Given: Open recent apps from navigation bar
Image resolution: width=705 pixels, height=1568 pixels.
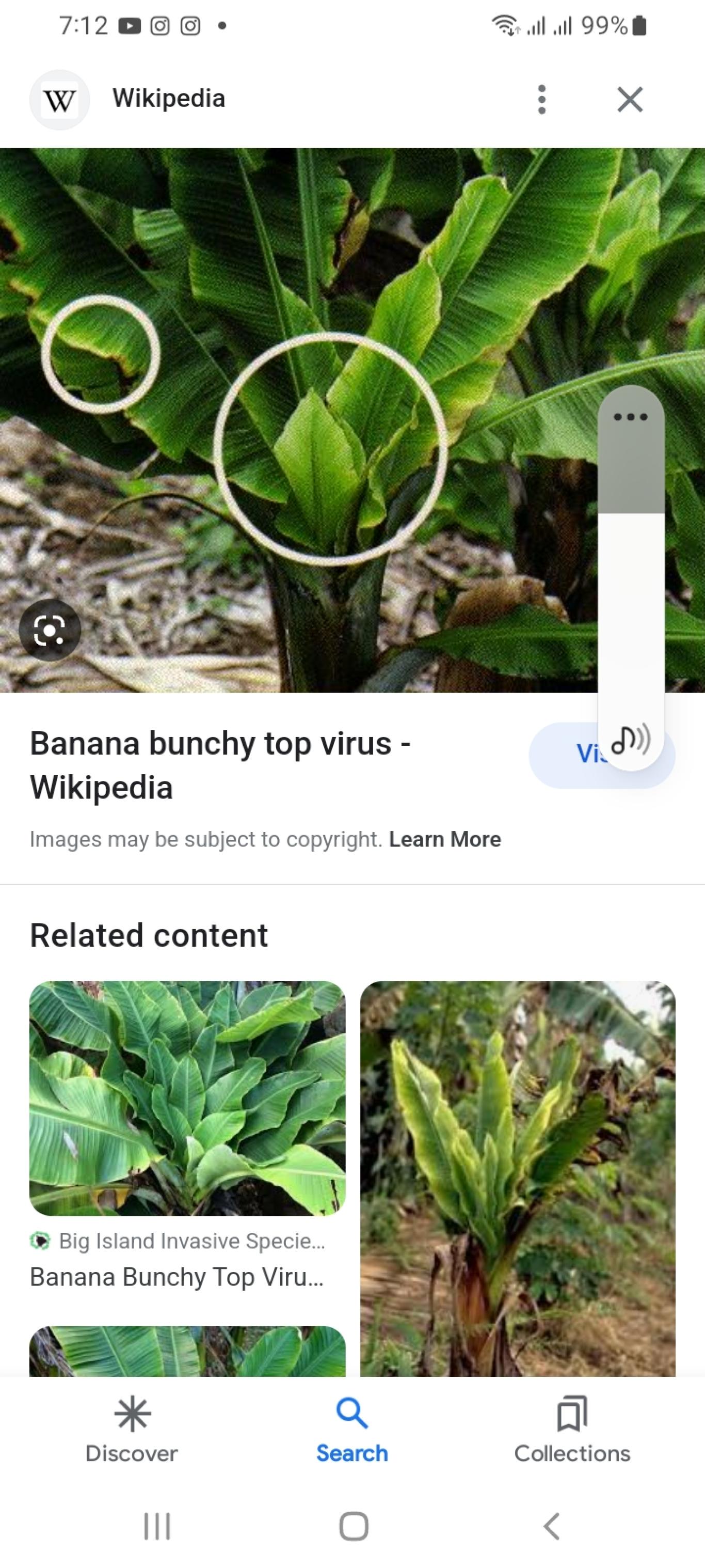Looking at the screenshot, I should [x=157, y=1526].
